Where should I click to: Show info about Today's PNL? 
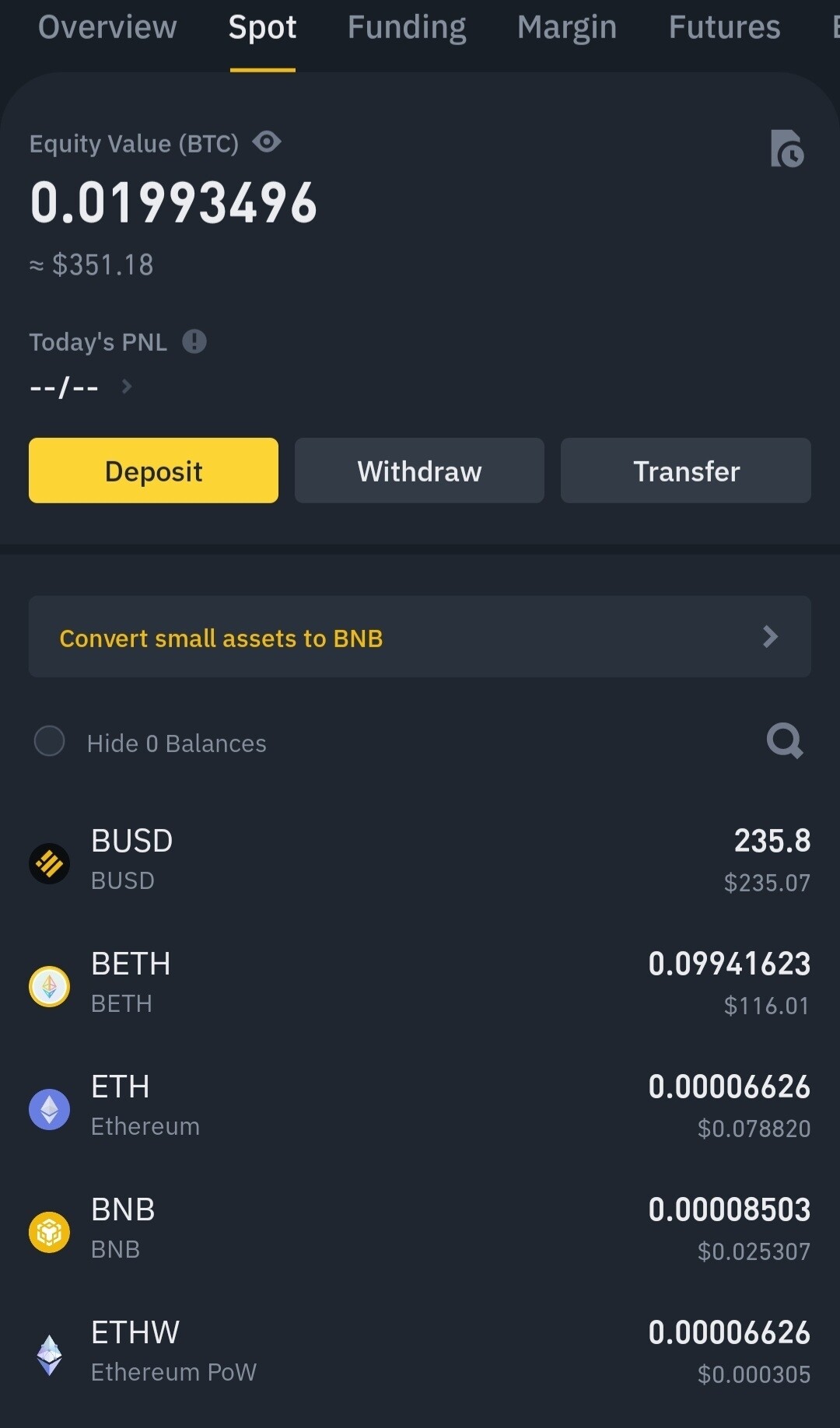pos(194,341)
